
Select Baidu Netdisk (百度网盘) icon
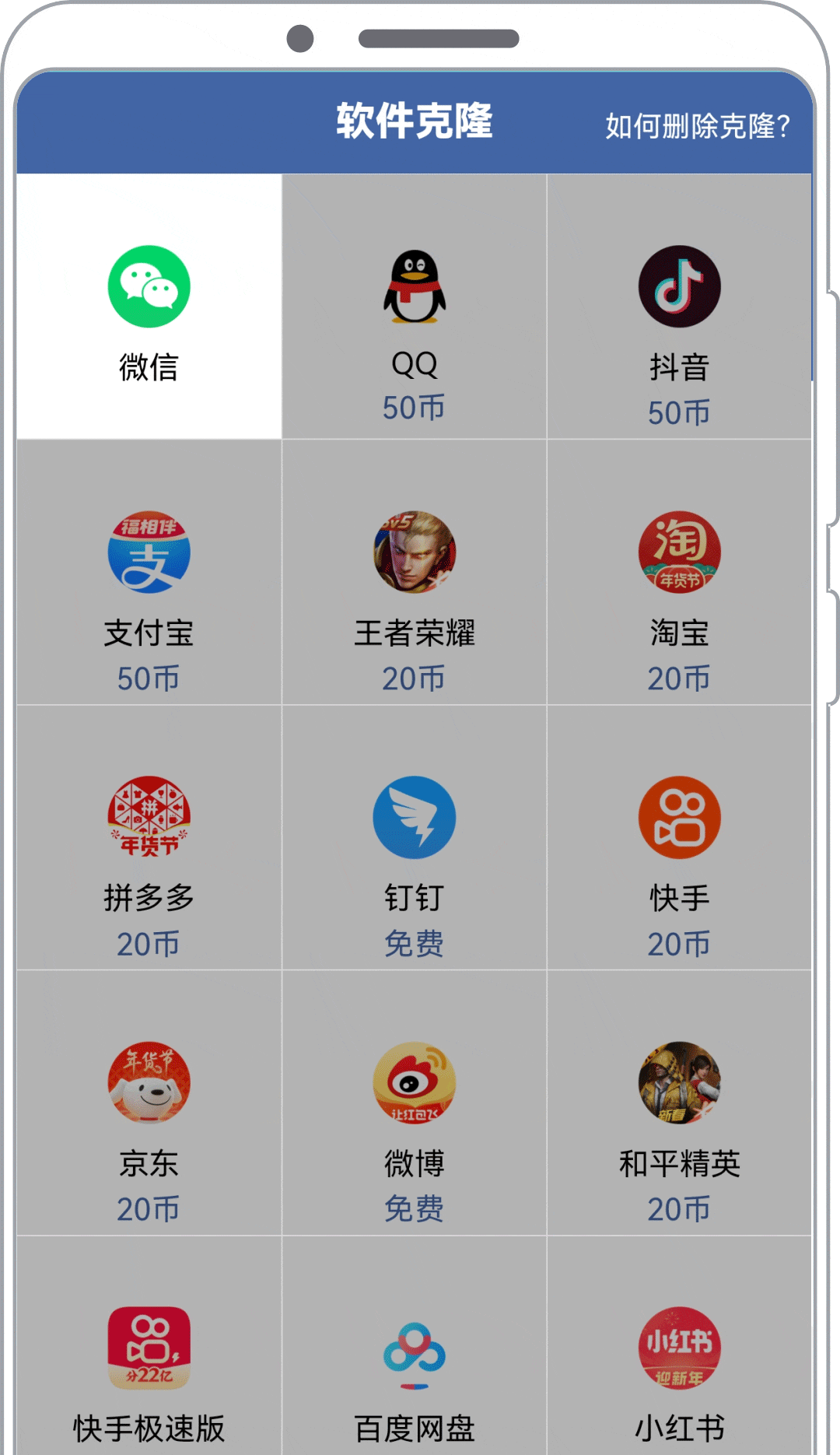pyautogui.click(x=414, y=1348)
